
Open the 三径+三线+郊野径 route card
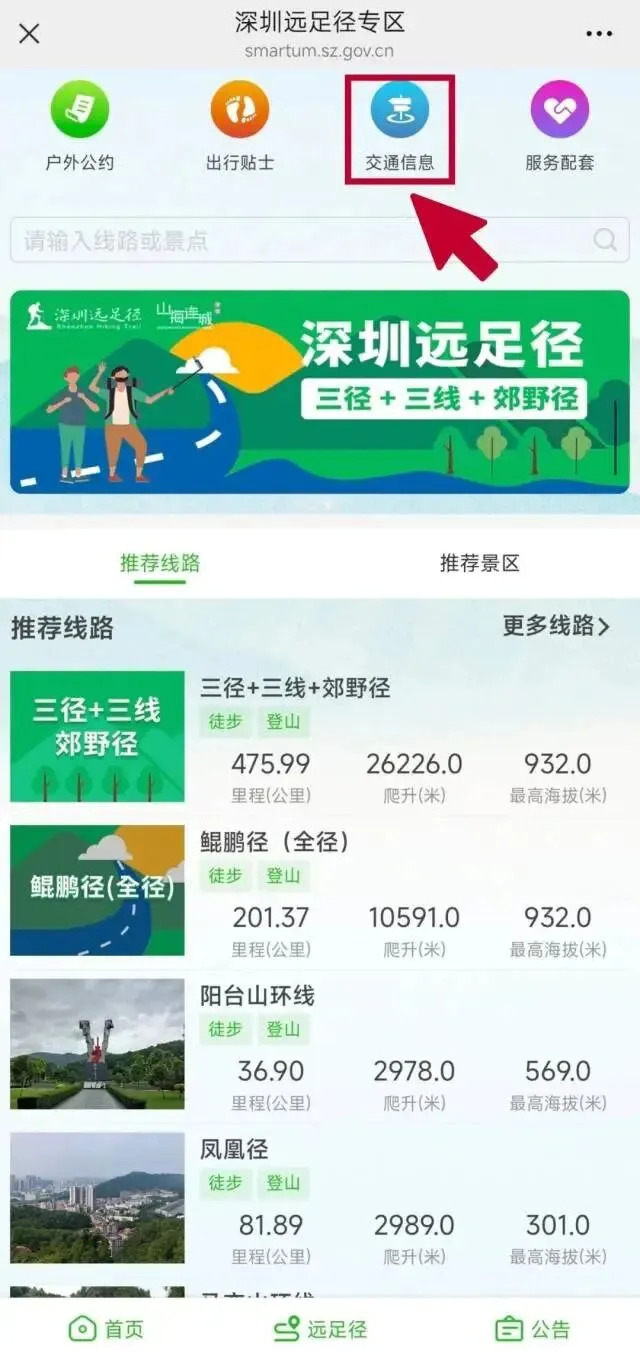(x=320, y=737)
